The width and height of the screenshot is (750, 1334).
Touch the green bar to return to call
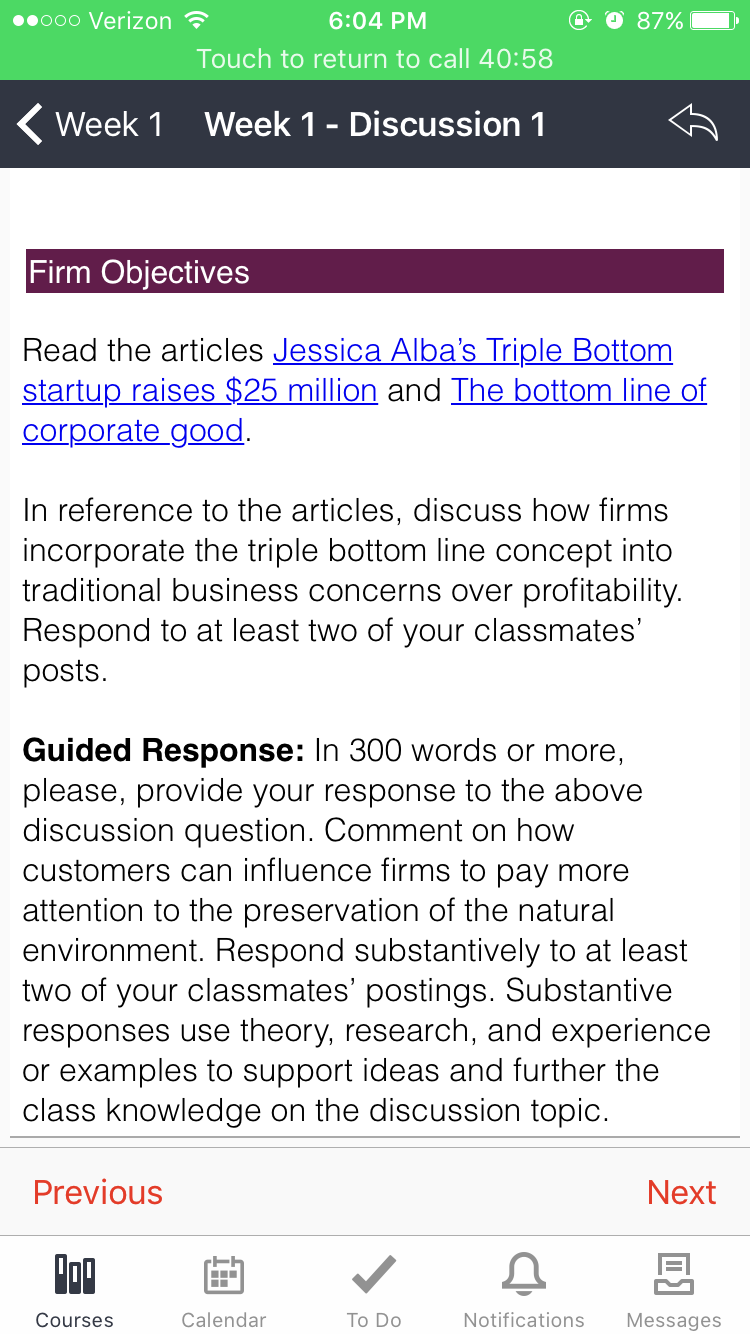[375, 58]
